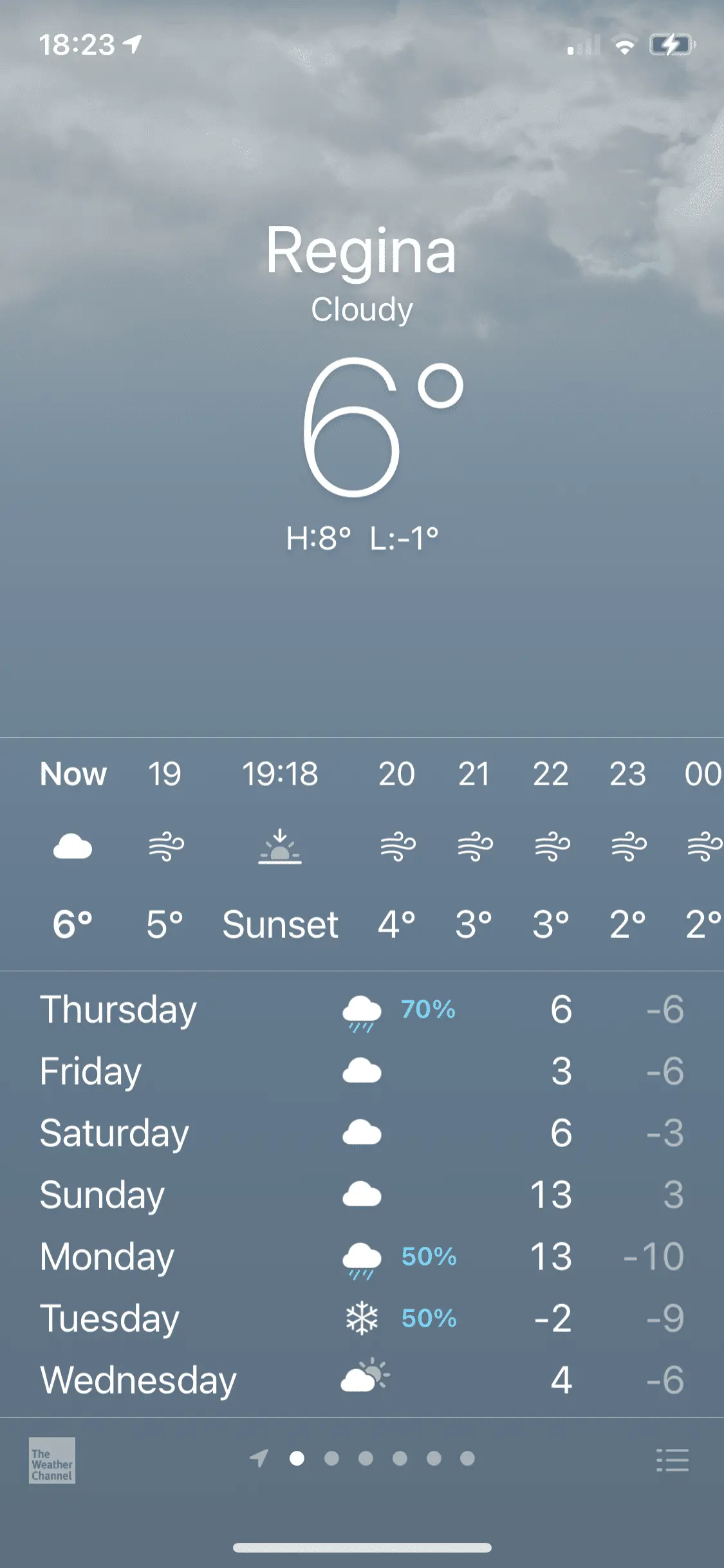The image size is (724, 1568).
Task: Open The Weather Channel link
Action: 52,1461
